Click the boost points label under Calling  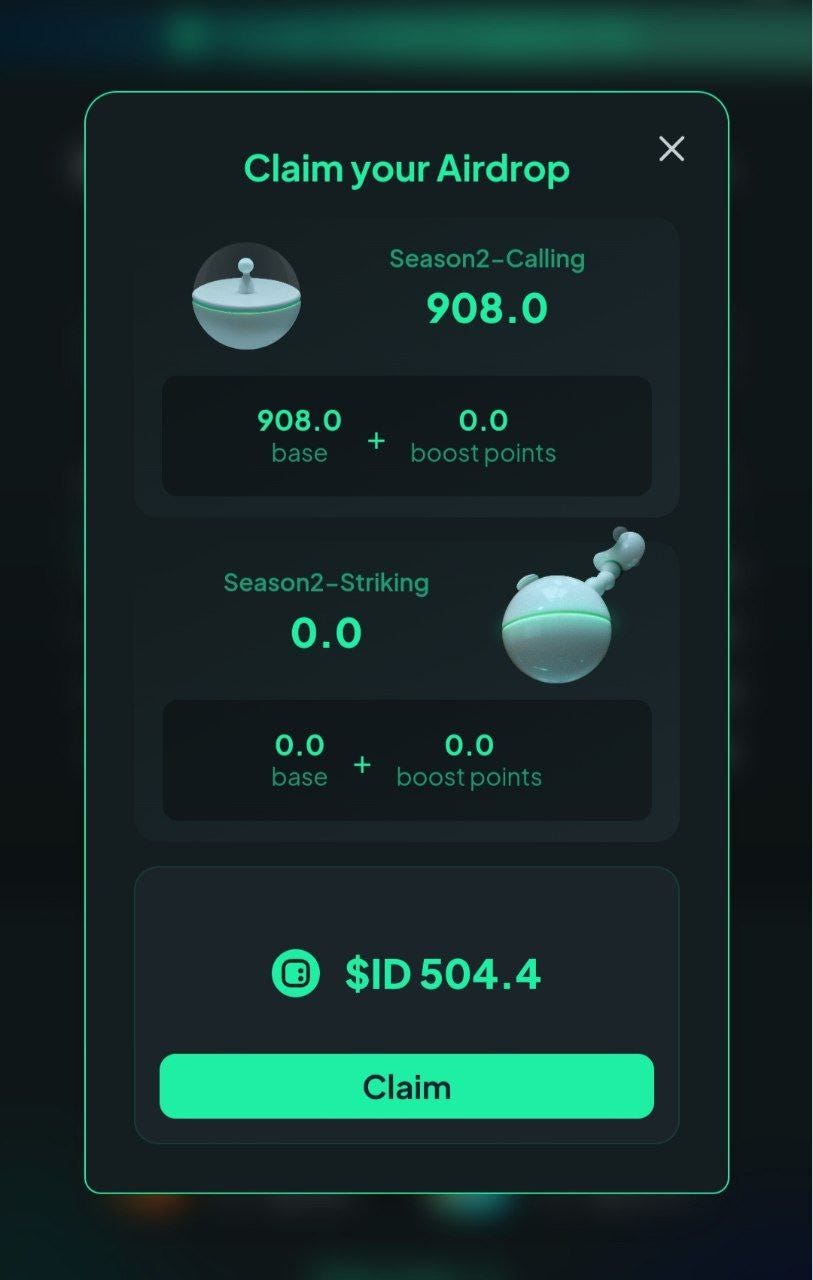483,453
